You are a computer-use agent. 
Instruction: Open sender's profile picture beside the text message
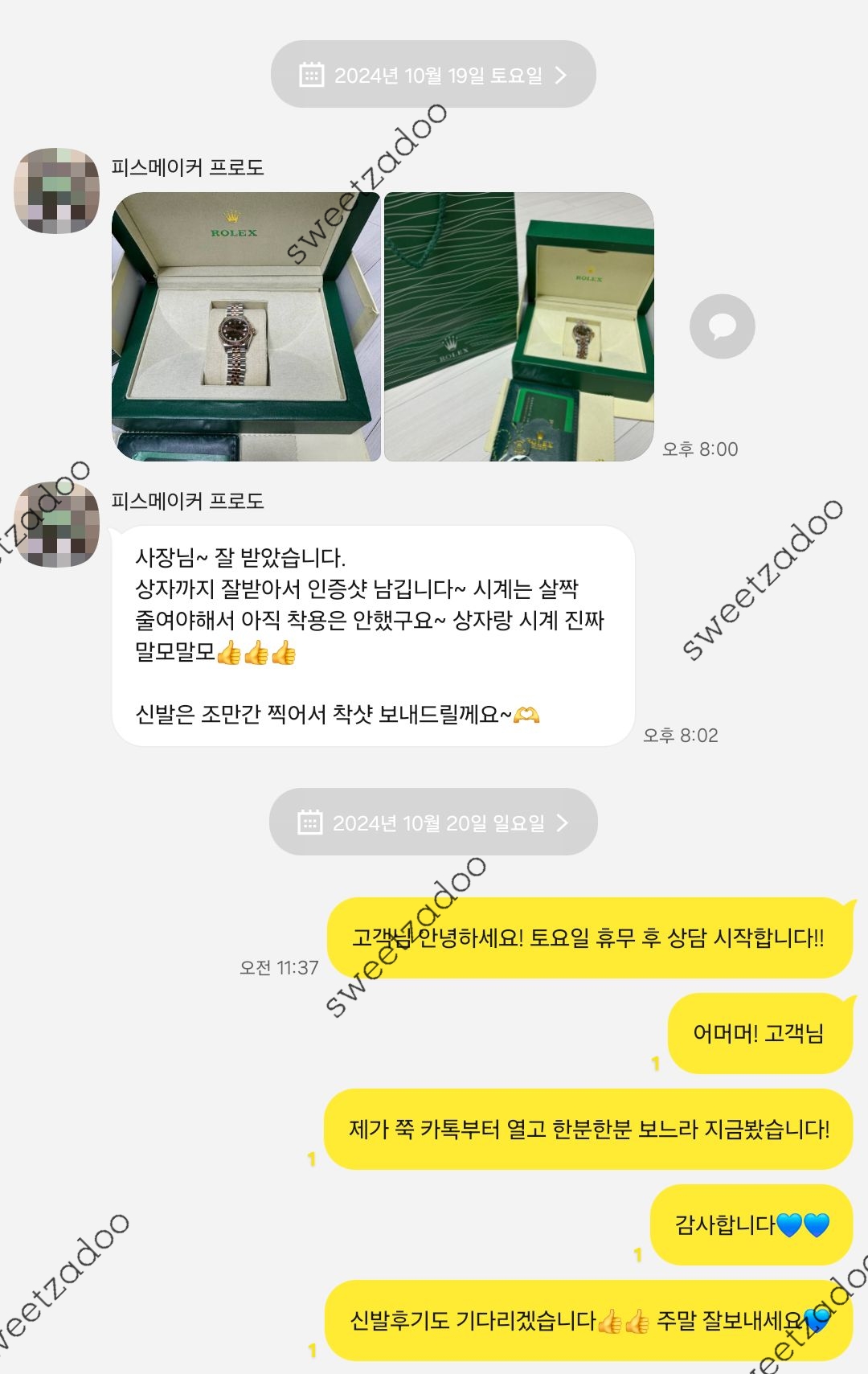click(56, 524)
